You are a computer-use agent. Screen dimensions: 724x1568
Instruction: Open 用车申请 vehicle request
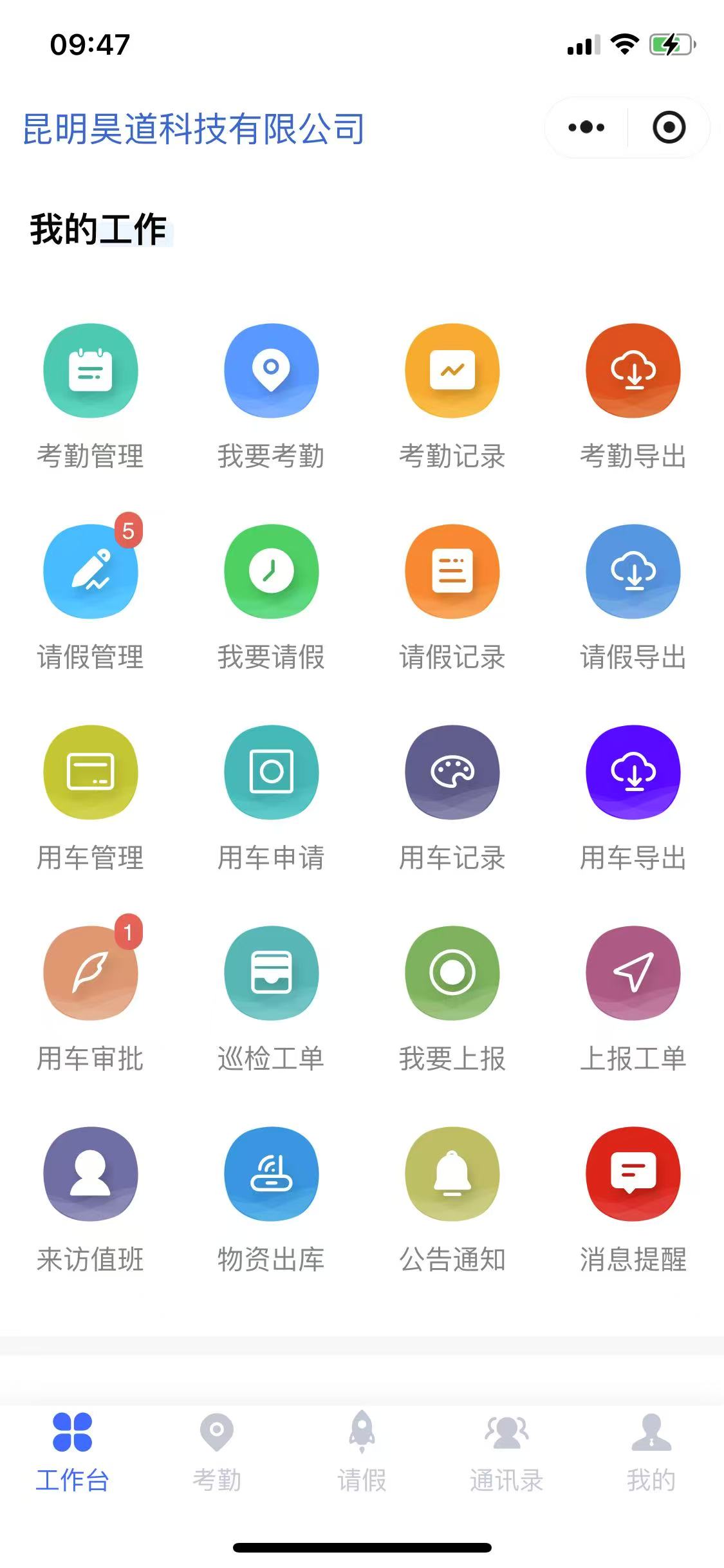point(272,773)
